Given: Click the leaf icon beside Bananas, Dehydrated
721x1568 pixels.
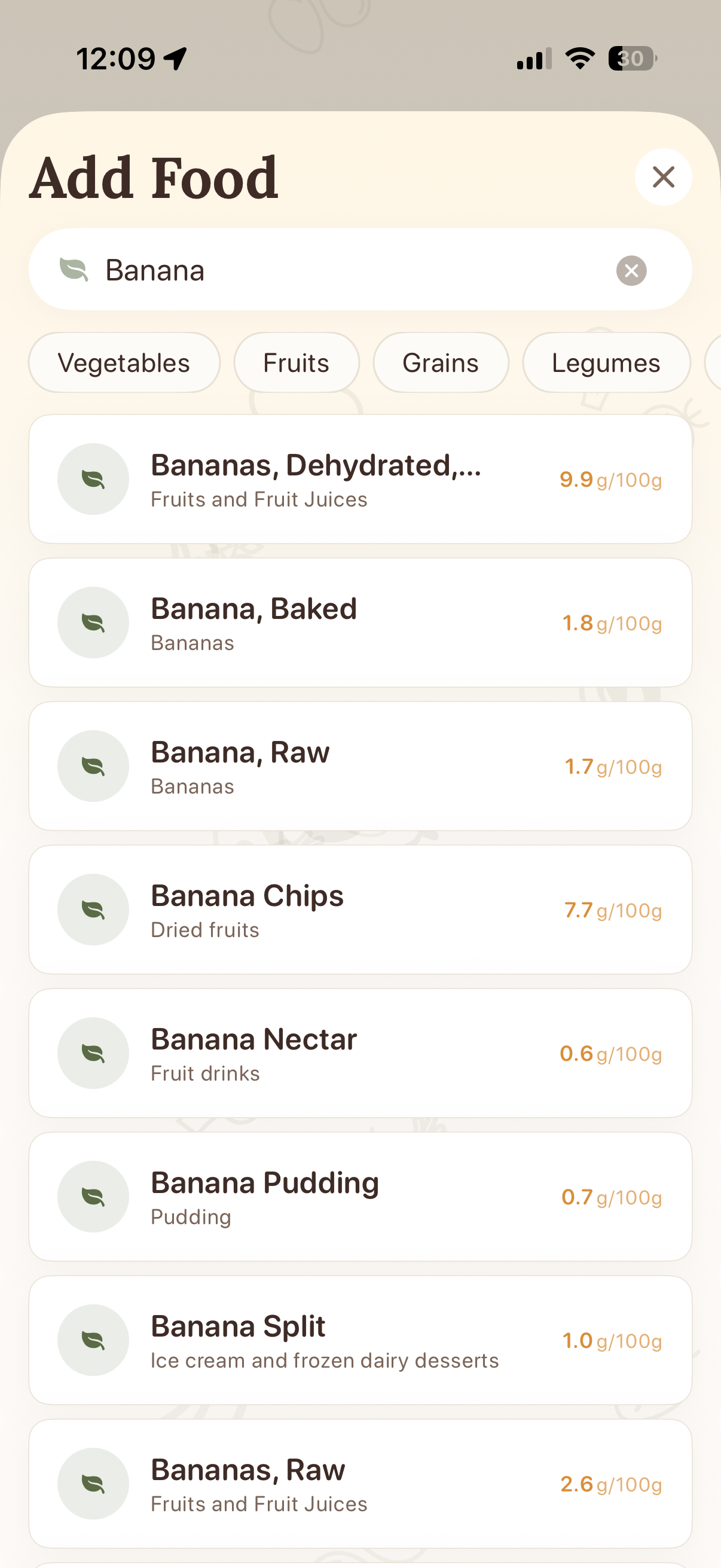Looking at the screenshot, I should 93,479.
